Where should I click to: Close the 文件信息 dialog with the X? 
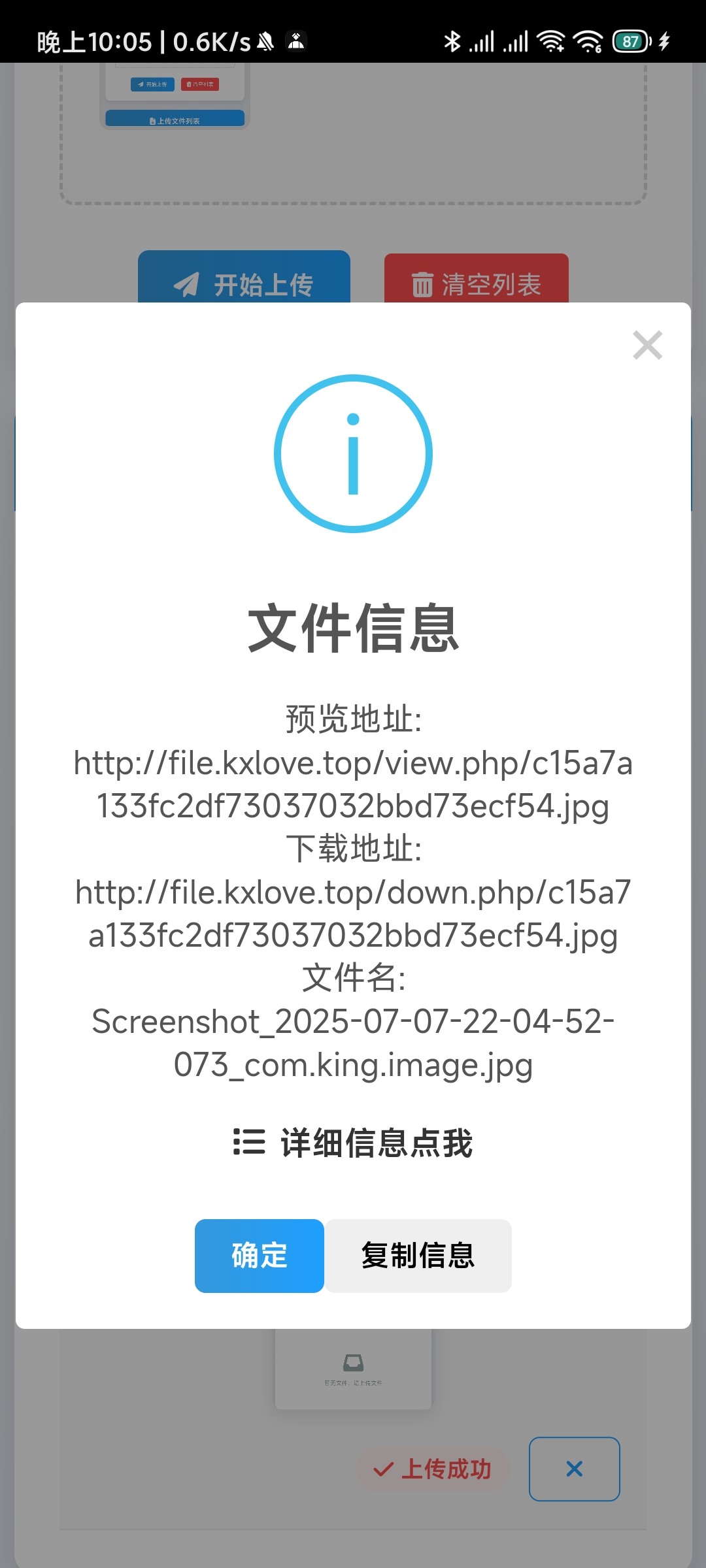click(647, 345)
